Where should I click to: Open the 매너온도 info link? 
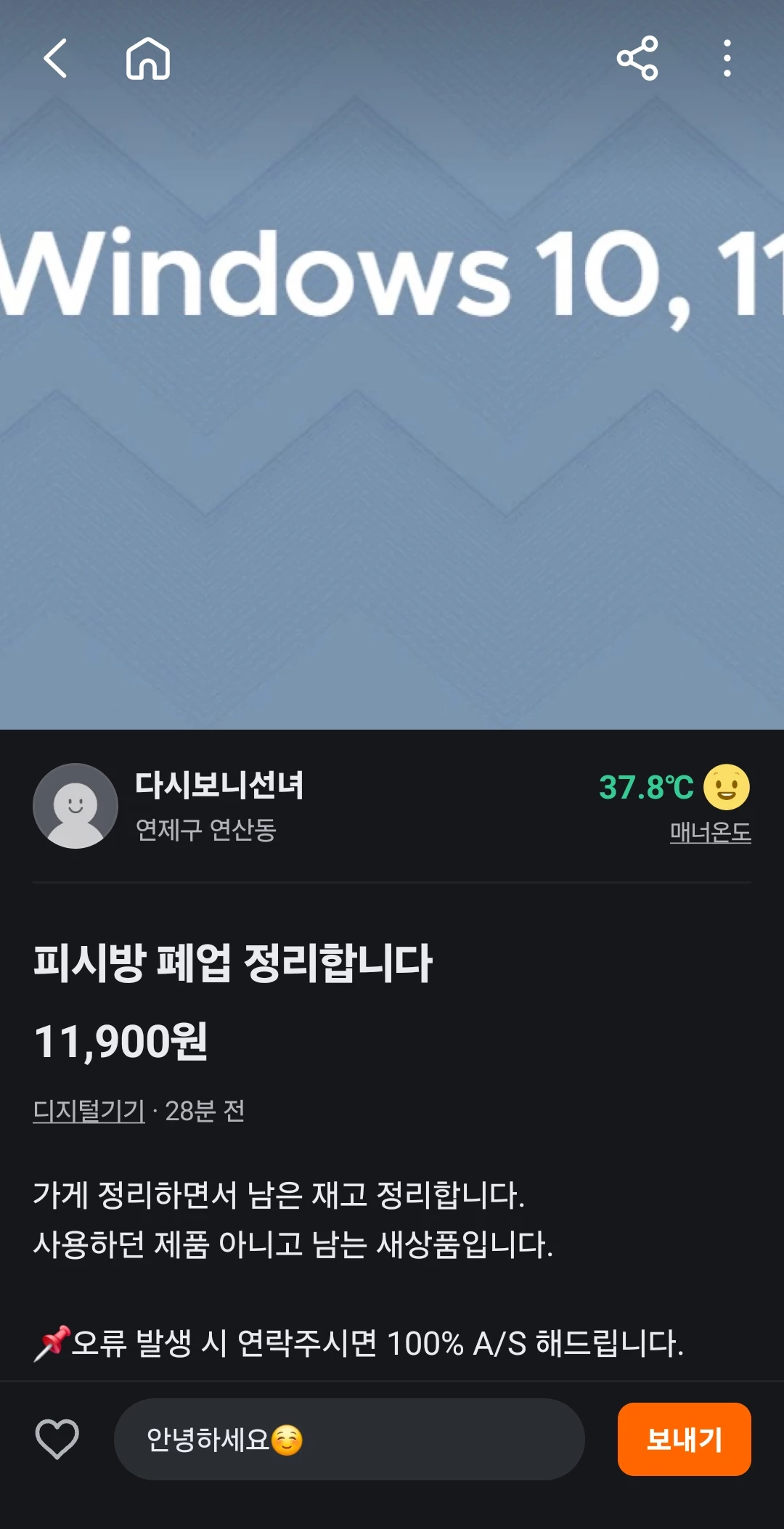pos(710,832)
